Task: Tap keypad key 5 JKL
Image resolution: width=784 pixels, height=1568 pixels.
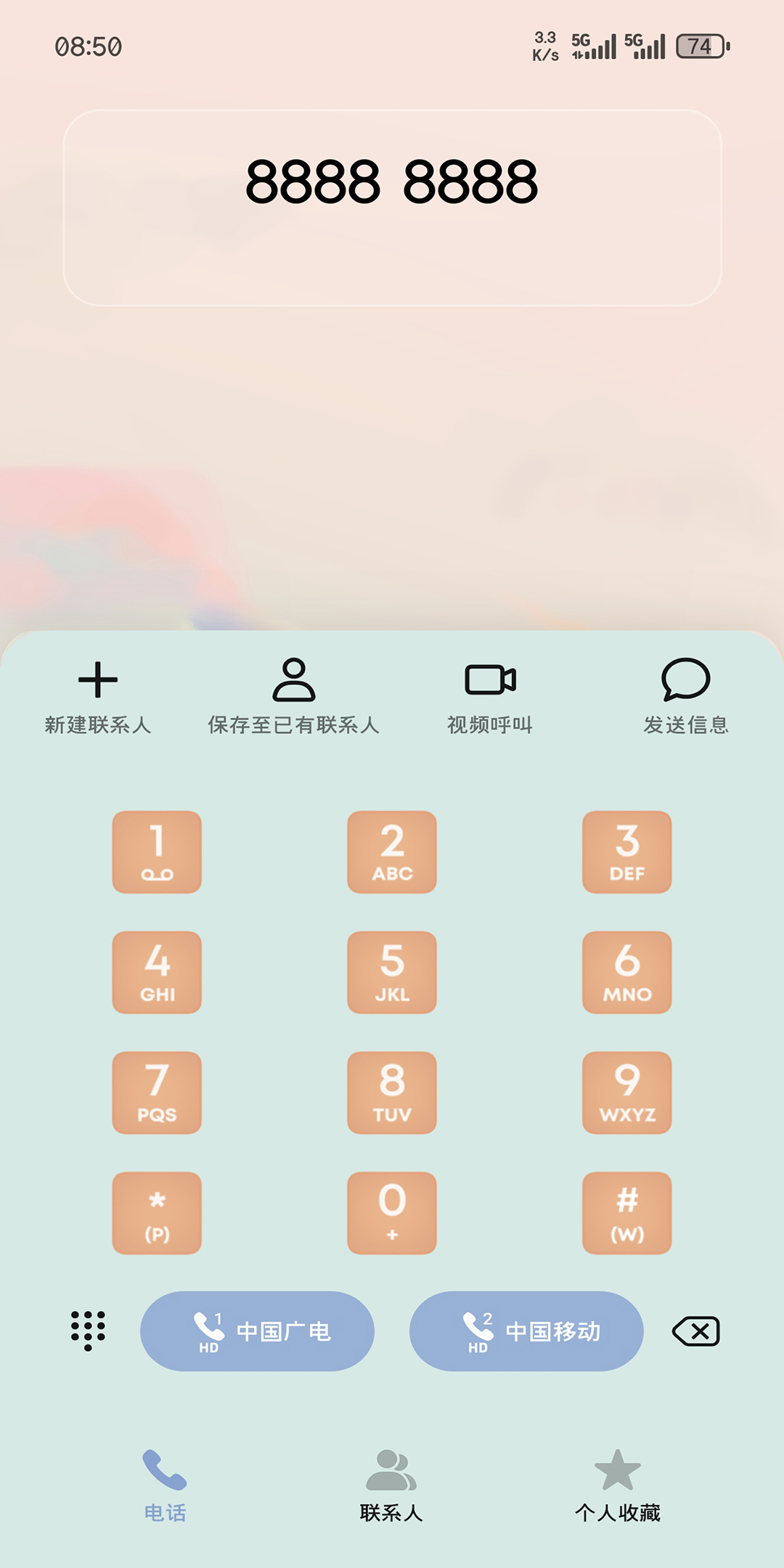Action: pos(392,973)
